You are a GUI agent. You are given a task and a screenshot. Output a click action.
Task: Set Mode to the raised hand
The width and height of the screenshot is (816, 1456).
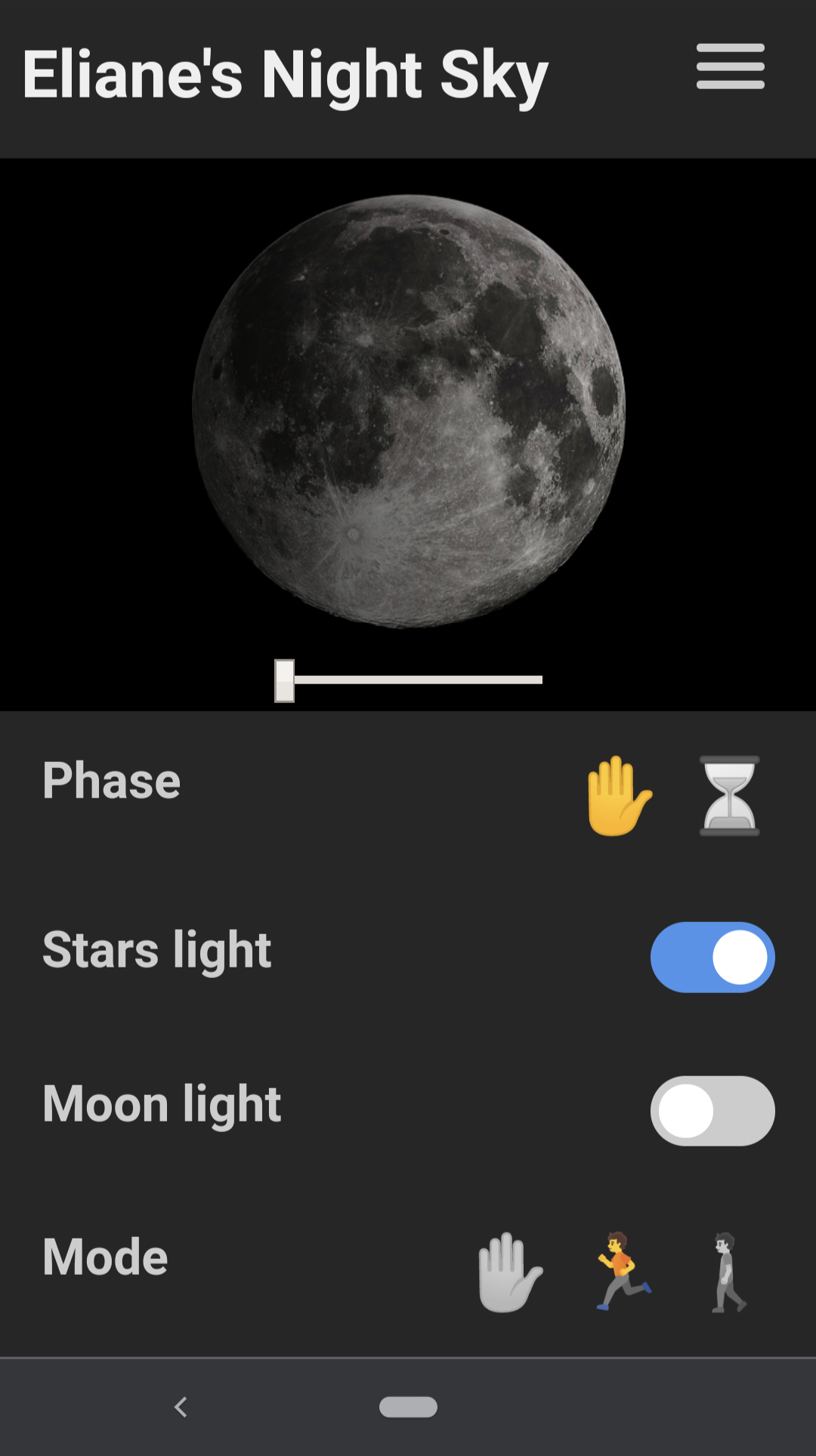[509, 1272]
